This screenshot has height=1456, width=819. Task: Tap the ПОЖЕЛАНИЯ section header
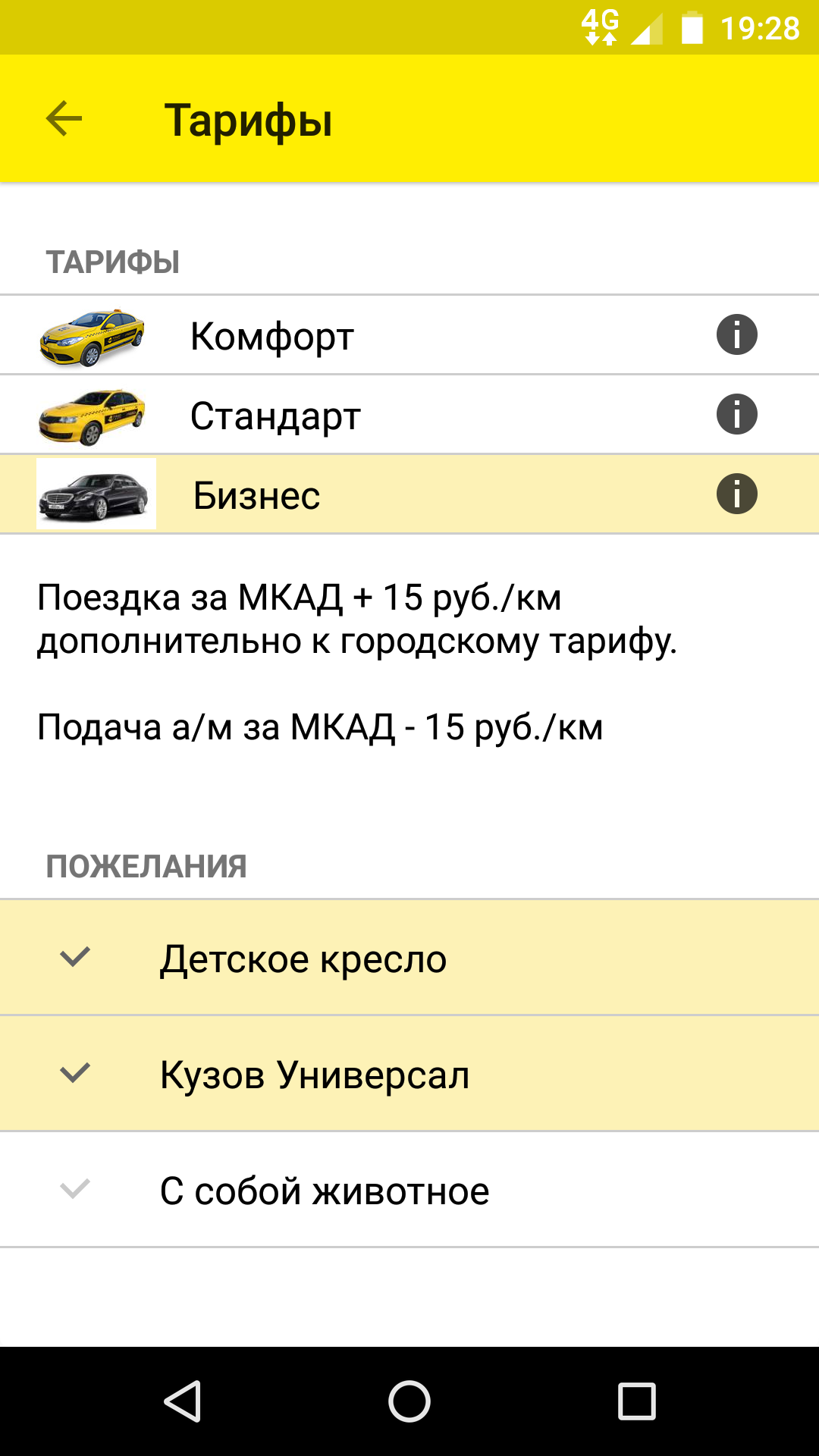pyautogui.click(x=146, y=864)
